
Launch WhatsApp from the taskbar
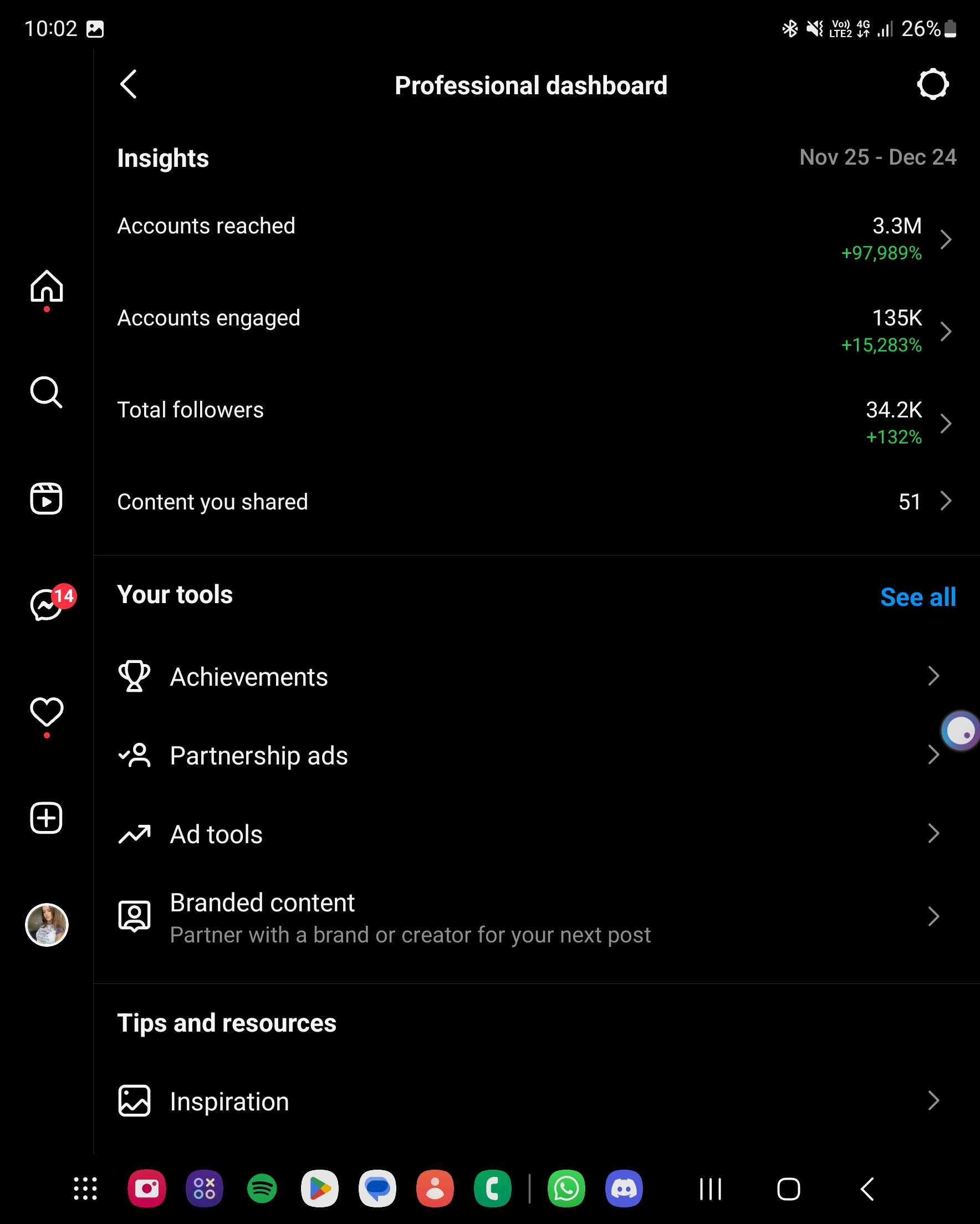[566, 1188]
